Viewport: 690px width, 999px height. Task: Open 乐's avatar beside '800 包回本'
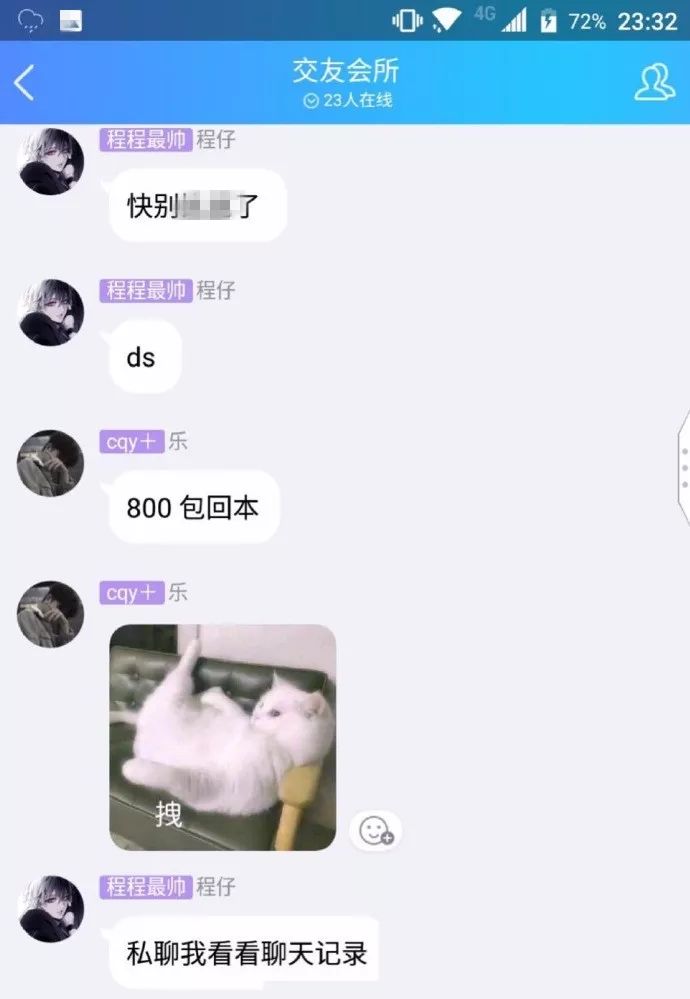point(51,463)
